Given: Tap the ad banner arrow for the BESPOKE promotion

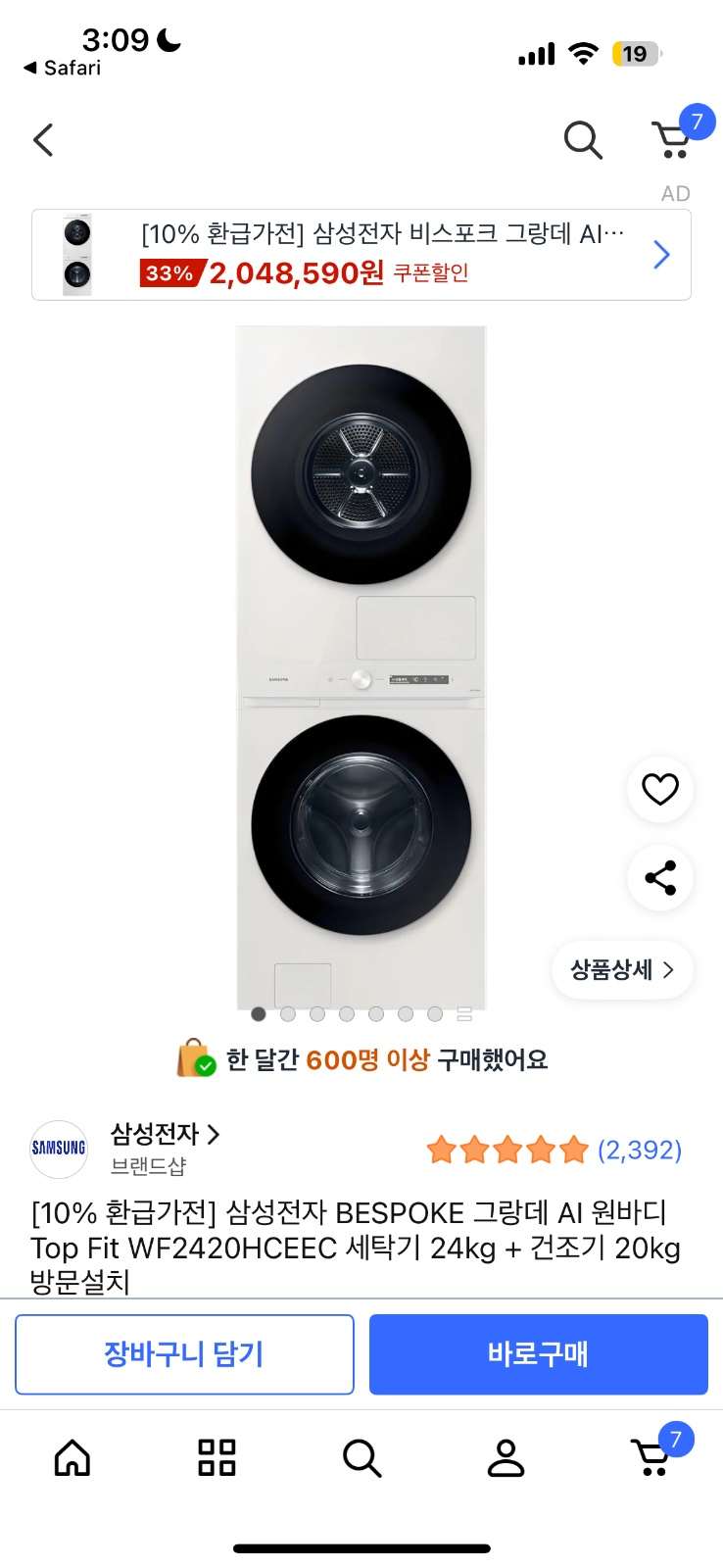Looking at the screenshot, I should click(661, 254).
